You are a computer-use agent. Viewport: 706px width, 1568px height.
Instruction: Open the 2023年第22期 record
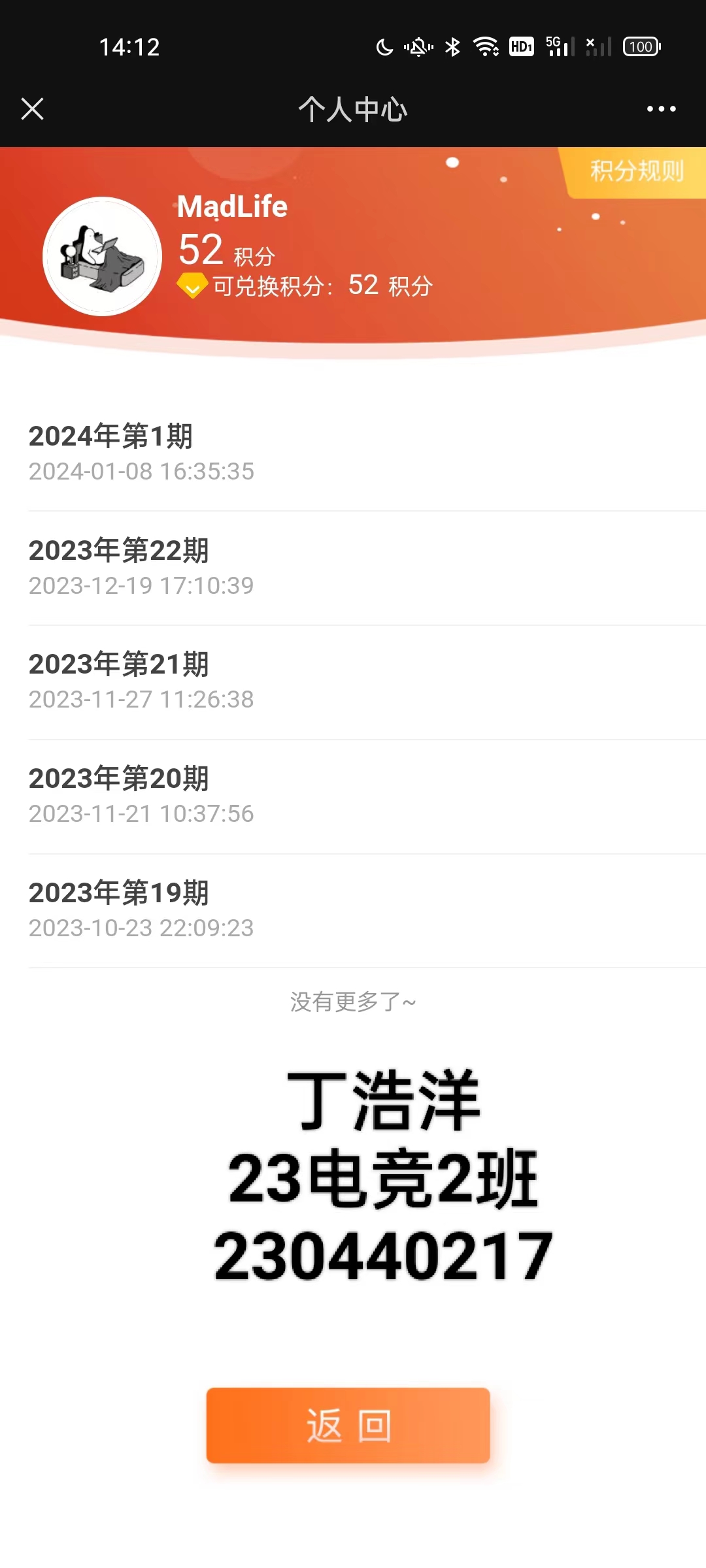353,567
